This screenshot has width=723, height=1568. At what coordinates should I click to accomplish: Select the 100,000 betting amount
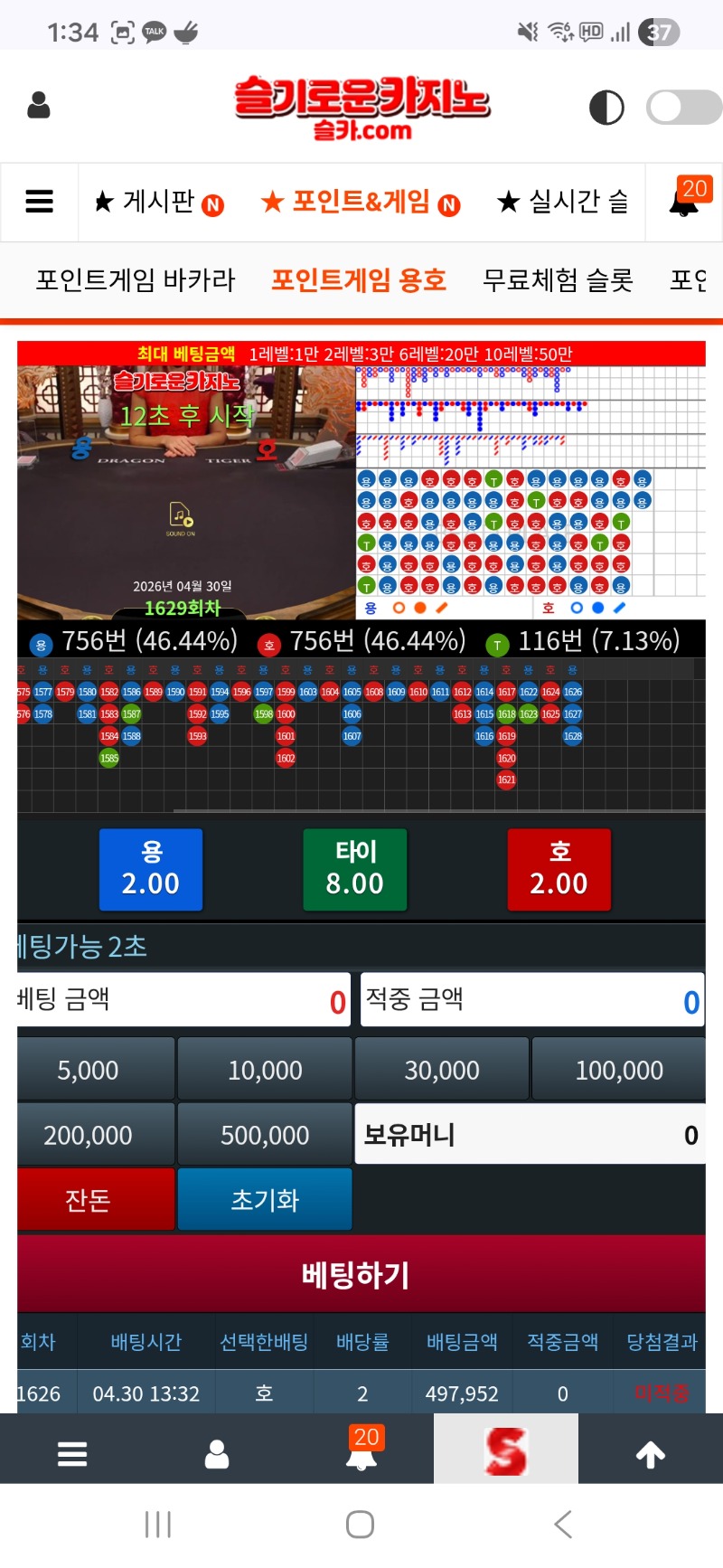pyautogui.click(x=619, y=1070)
